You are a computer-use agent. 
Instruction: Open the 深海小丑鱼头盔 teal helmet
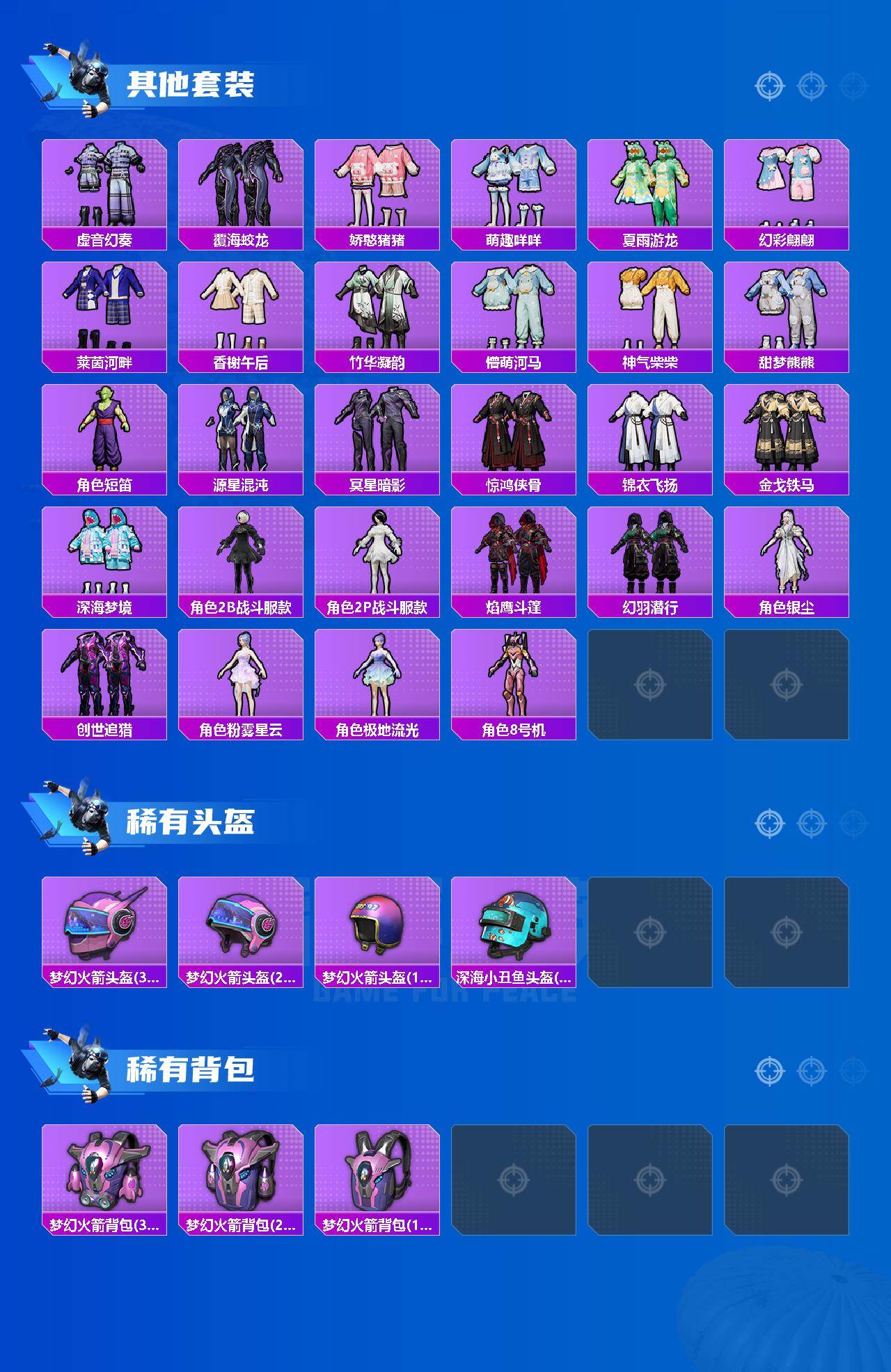[515, 932]
